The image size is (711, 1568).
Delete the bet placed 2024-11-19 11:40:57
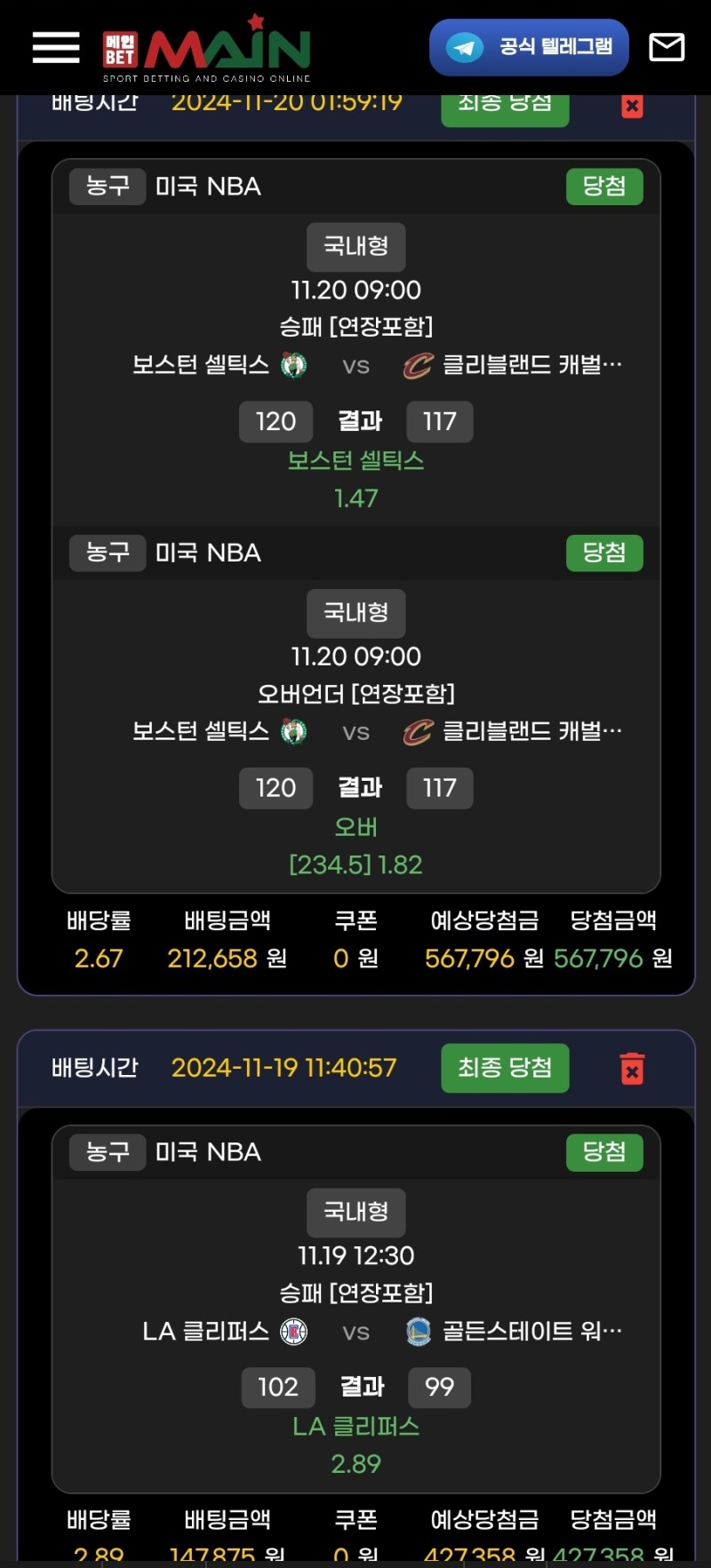pyautogui.click(x=632, y=1069)
